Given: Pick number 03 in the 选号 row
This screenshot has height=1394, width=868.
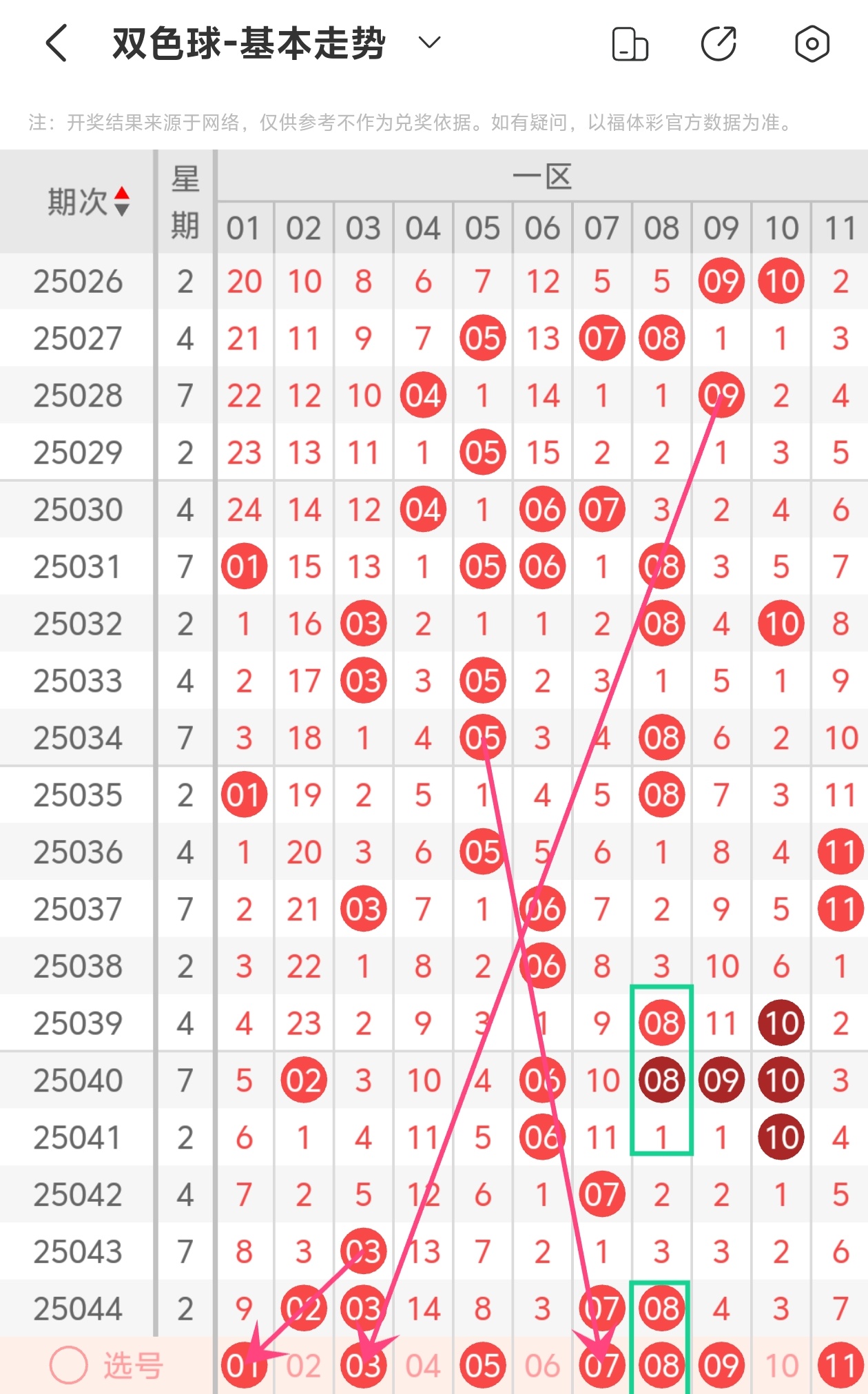Looking at the screenshot, I should pos(363,1365).
